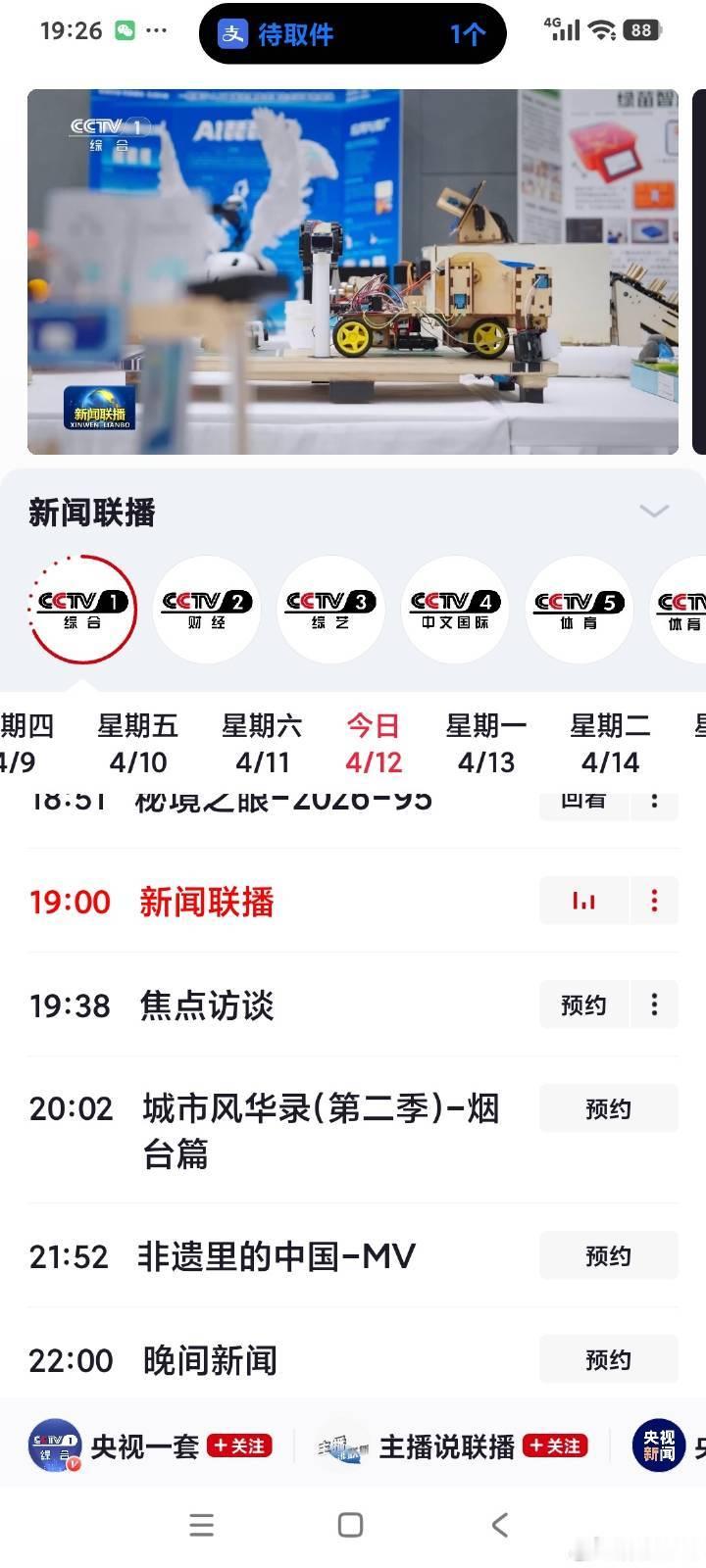Open the 待取件 notification banner
This screenshot has width=706, height=1568.
[353, 32]
